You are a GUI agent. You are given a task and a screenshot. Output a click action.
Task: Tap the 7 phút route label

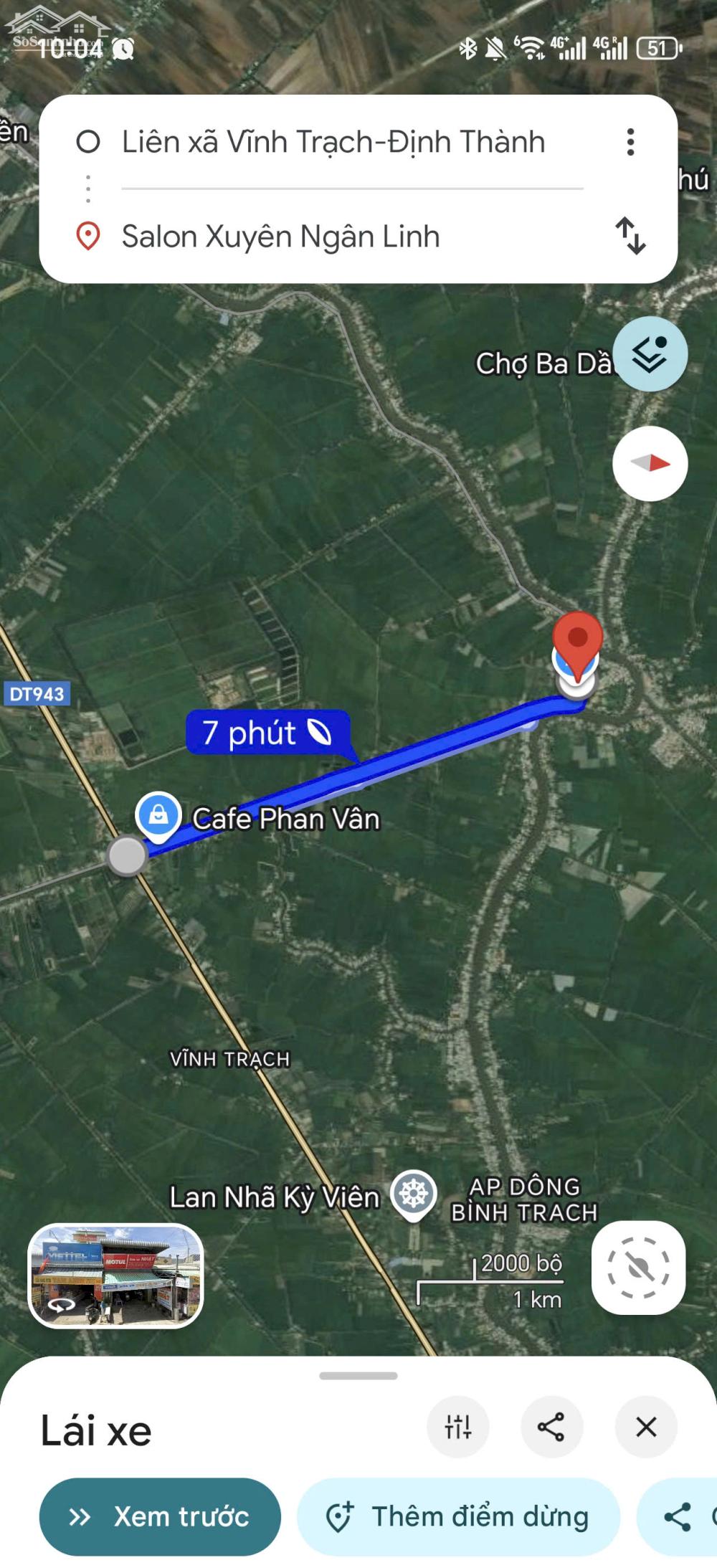[x=267, y=733]
